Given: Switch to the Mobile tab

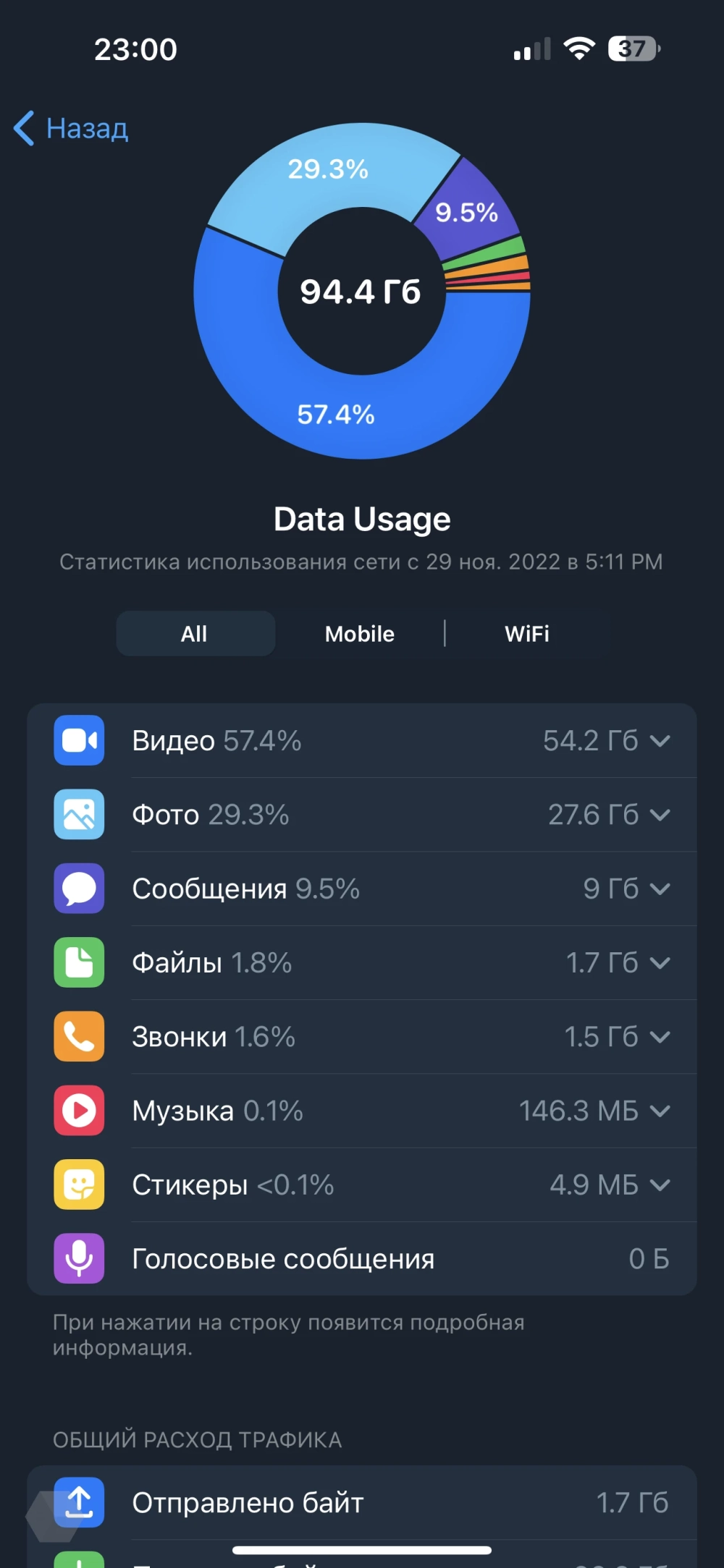Looking at the screenshot, I should coord(360,634).
